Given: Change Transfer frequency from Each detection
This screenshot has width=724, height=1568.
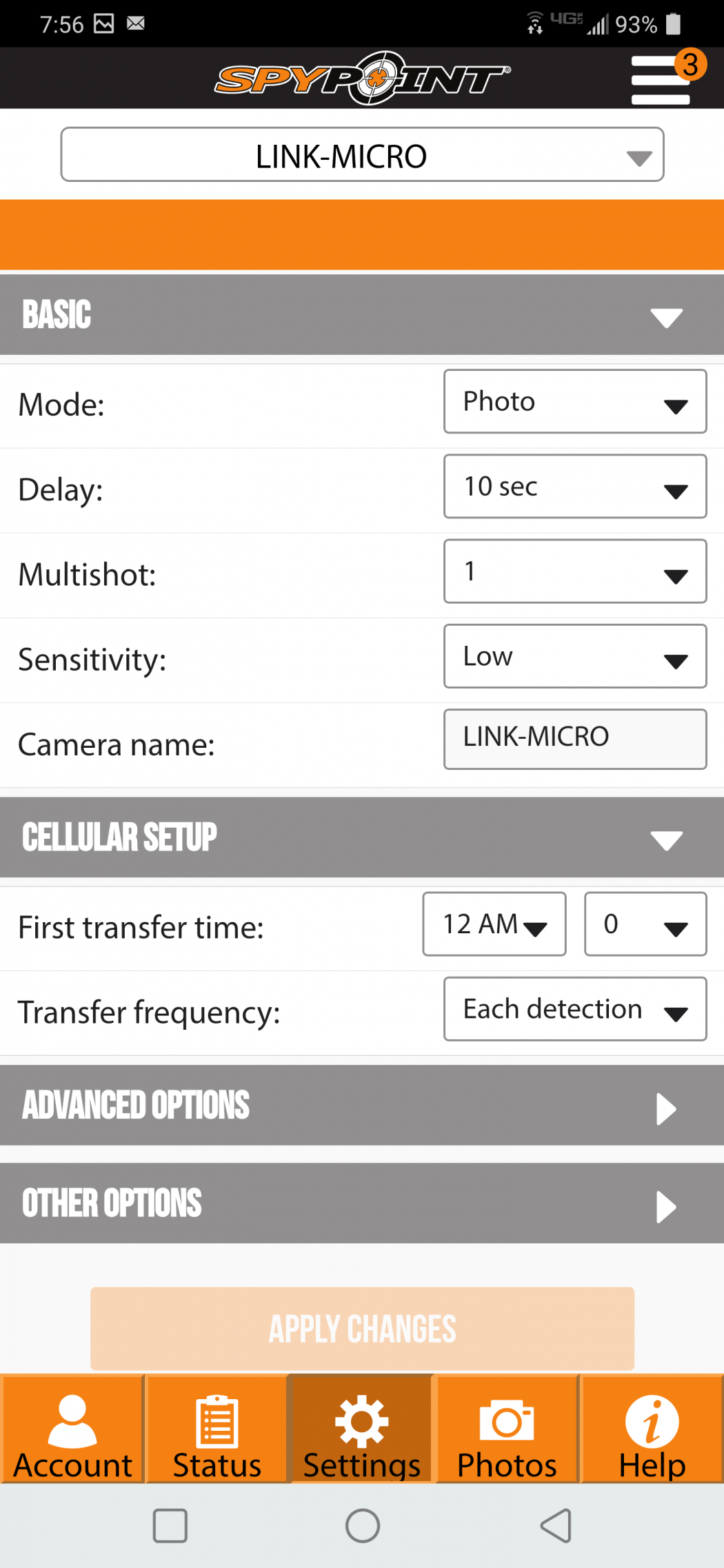Looking at the screenshot, I should [574, 1009].
